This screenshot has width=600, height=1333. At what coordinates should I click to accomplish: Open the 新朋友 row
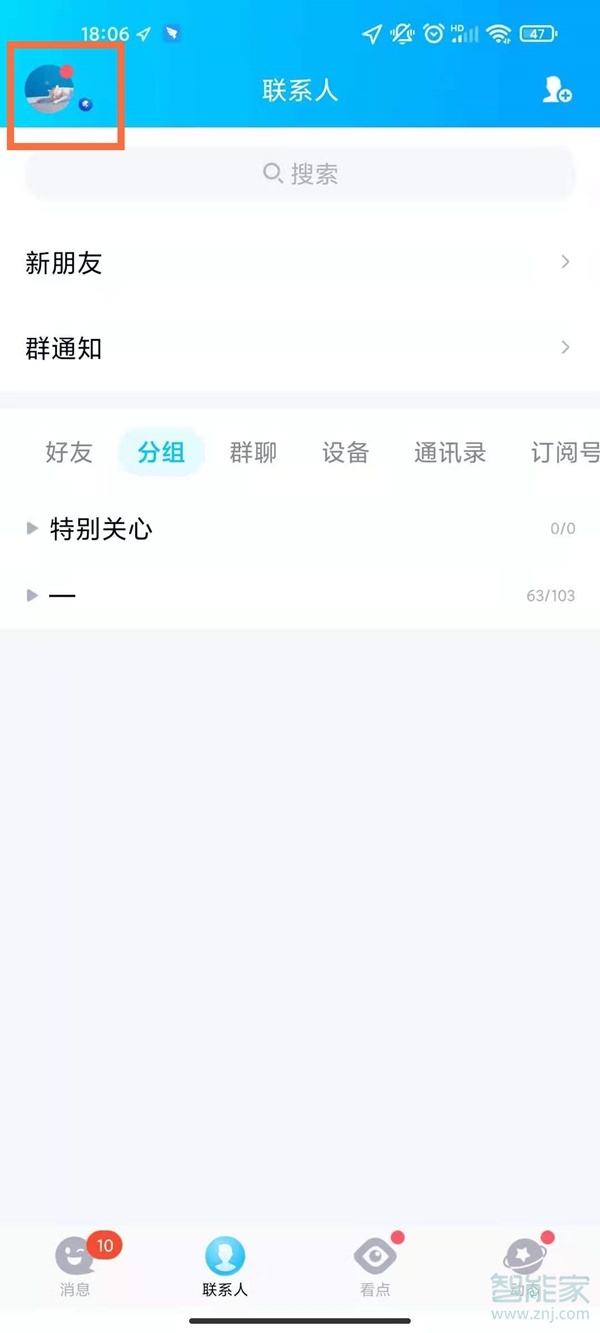300,263
